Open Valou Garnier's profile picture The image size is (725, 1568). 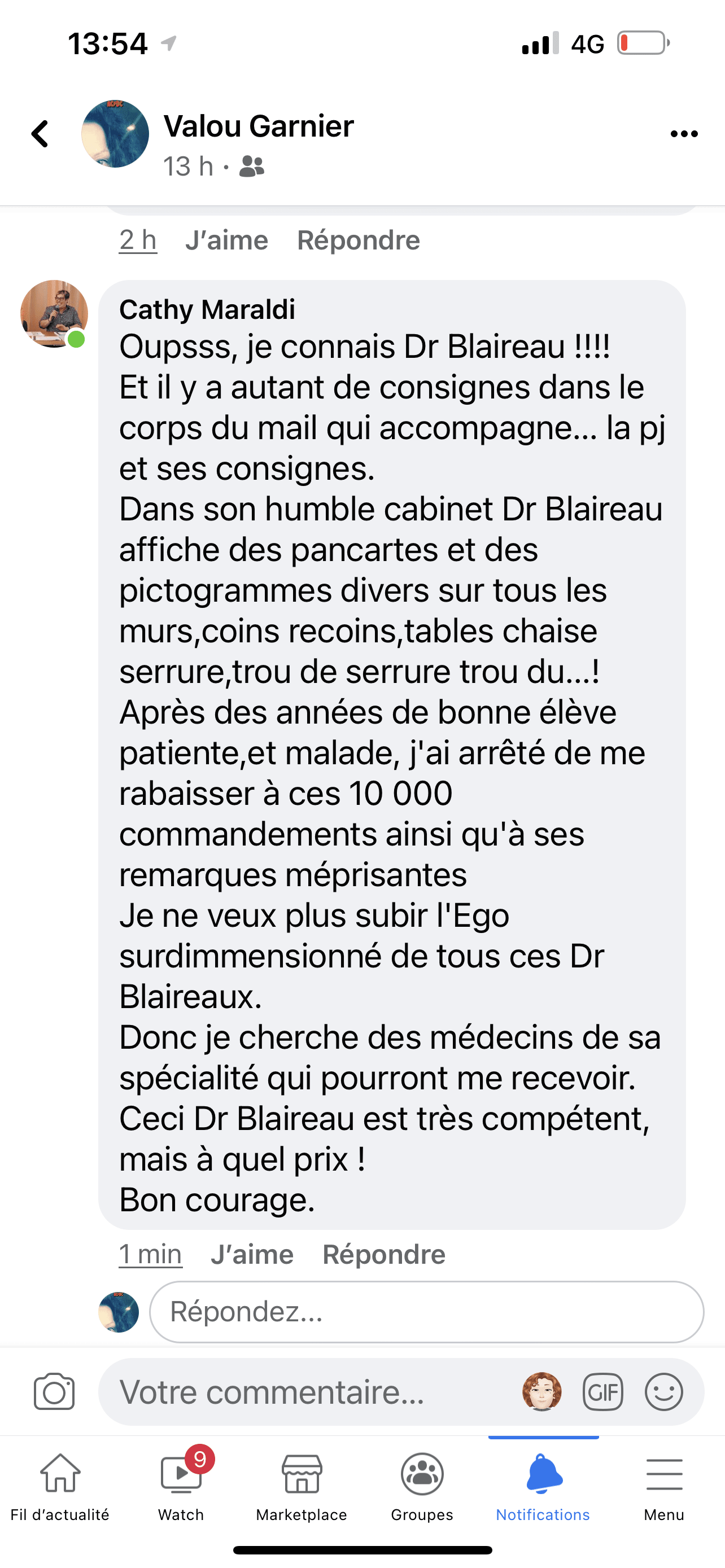click(115, 134)
